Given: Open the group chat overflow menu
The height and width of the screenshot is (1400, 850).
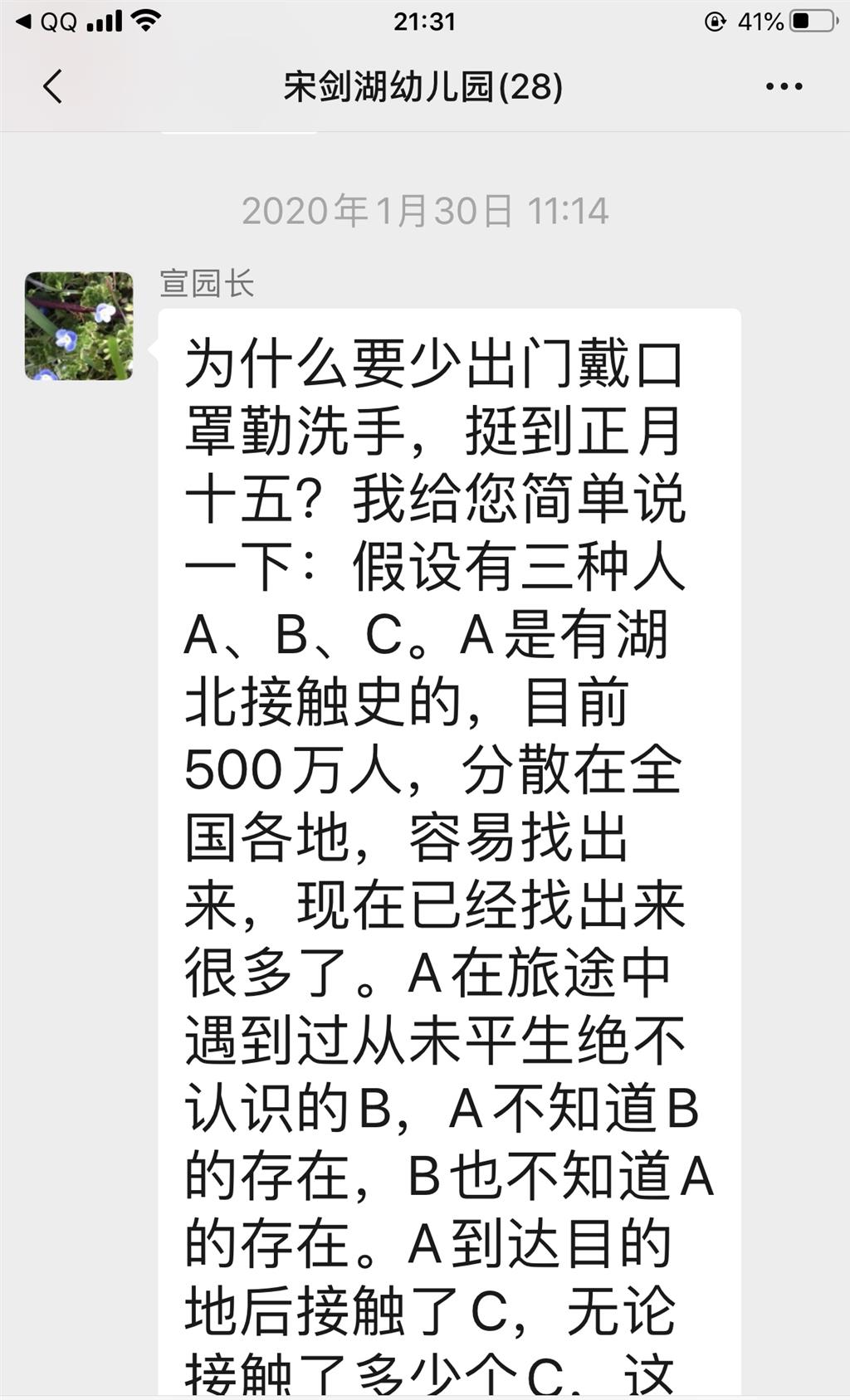Looking at the screenshot, I should (784, 86).
